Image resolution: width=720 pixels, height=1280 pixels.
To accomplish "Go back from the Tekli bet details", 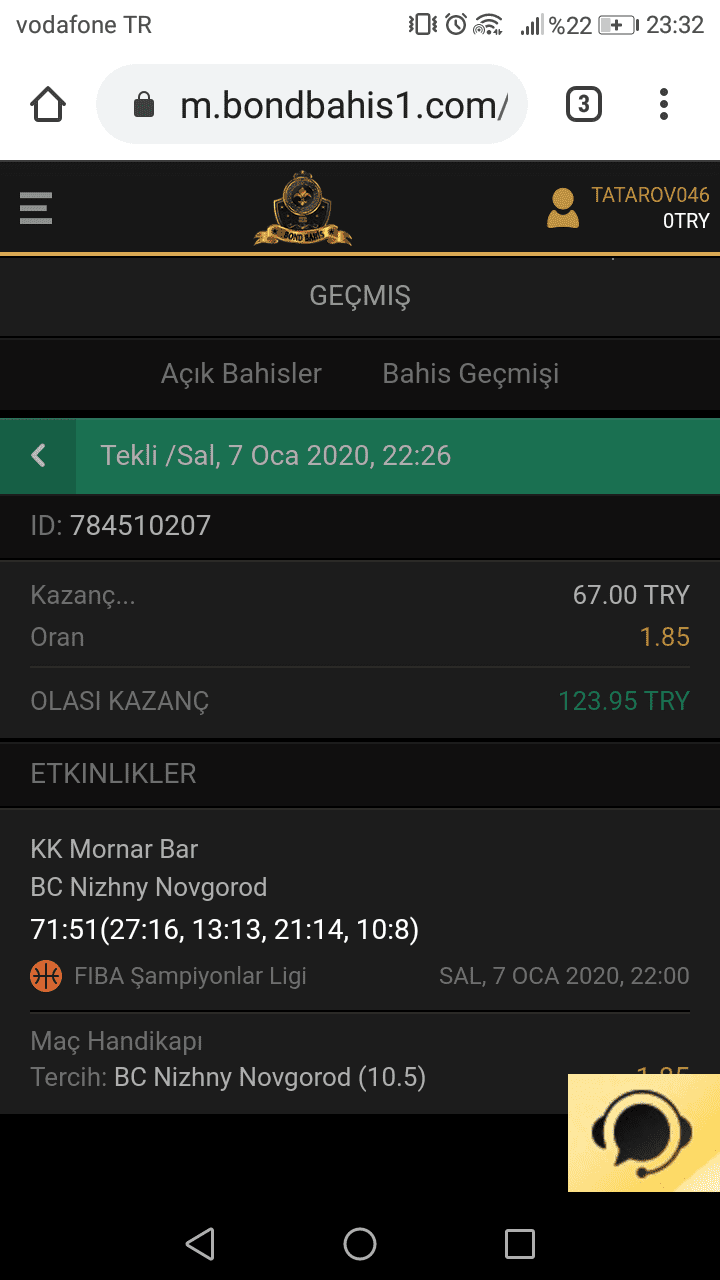I will click(38, 456).
